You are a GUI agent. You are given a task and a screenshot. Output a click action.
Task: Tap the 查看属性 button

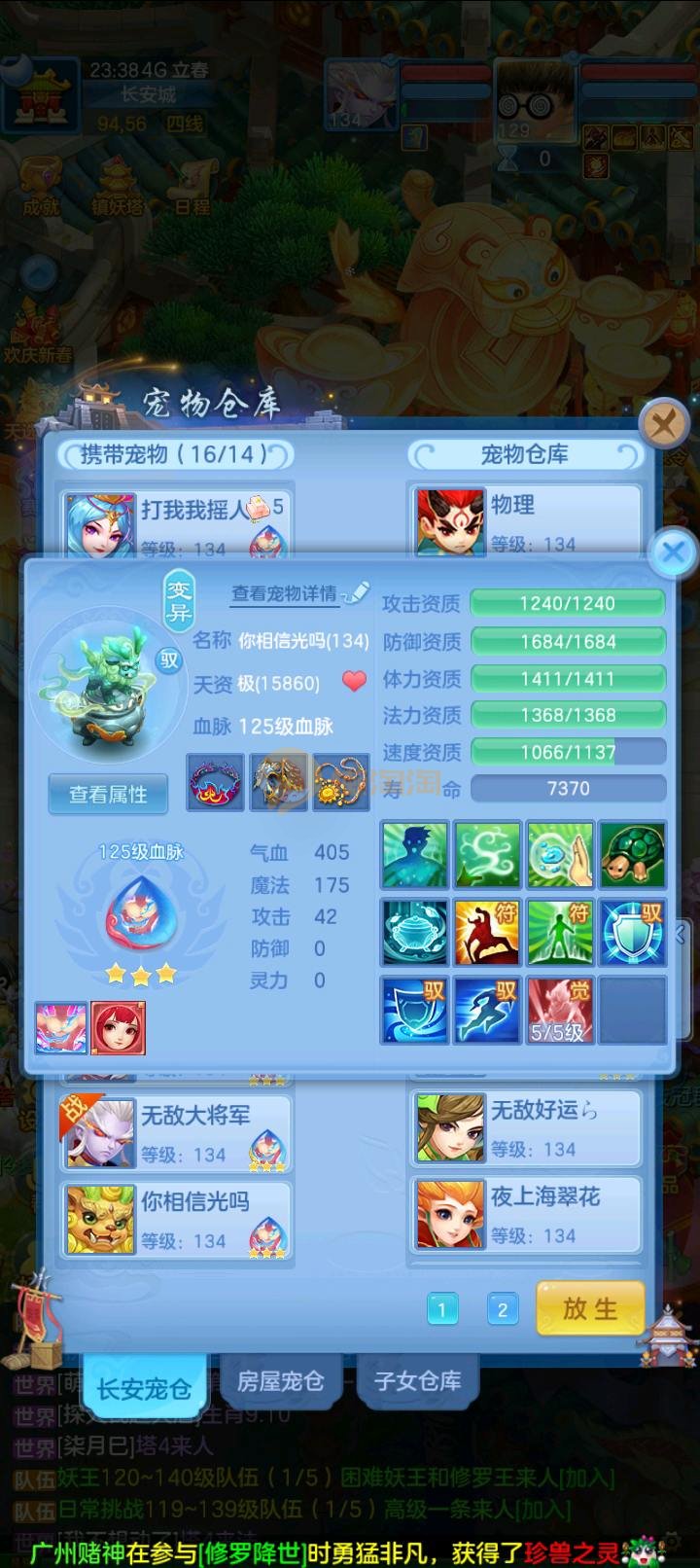(x=108, y=795)
